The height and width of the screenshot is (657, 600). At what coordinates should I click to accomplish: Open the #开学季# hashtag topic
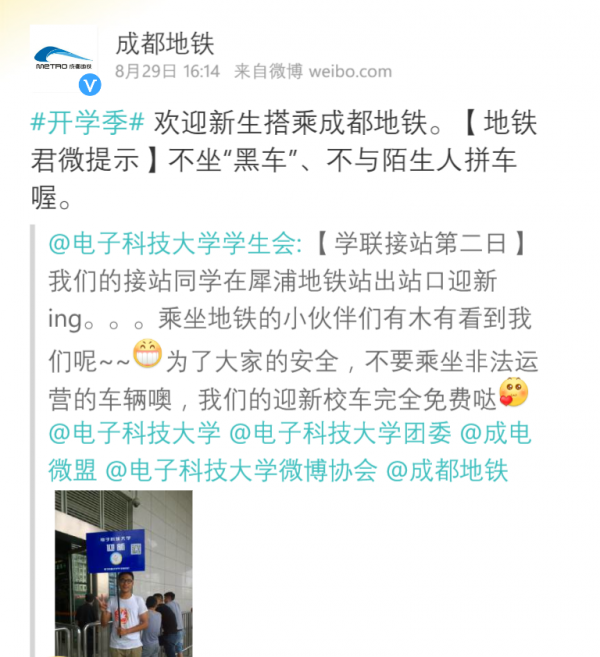[88, 125]
